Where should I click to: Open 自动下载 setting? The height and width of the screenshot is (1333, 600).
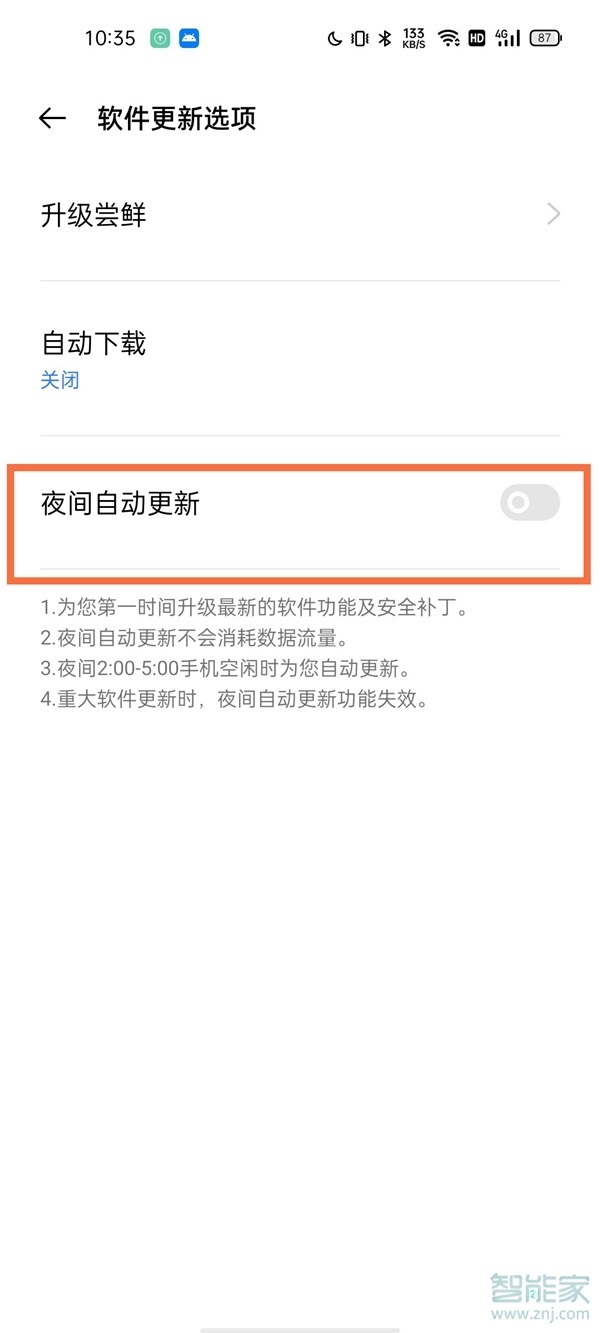300,358
